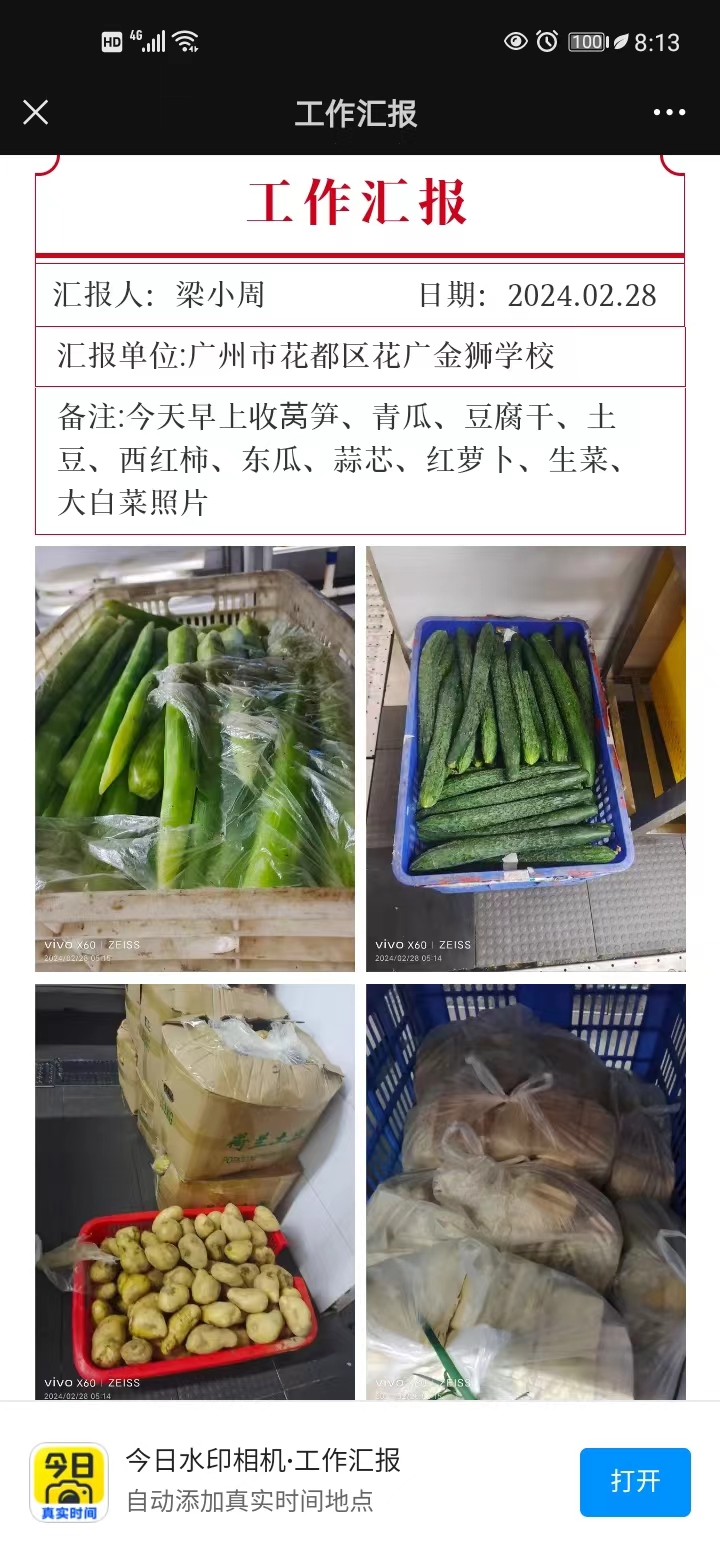Screen dimensions: 720x1560
Task: Tap the blue 打开 button
Action: (634, 1481)
